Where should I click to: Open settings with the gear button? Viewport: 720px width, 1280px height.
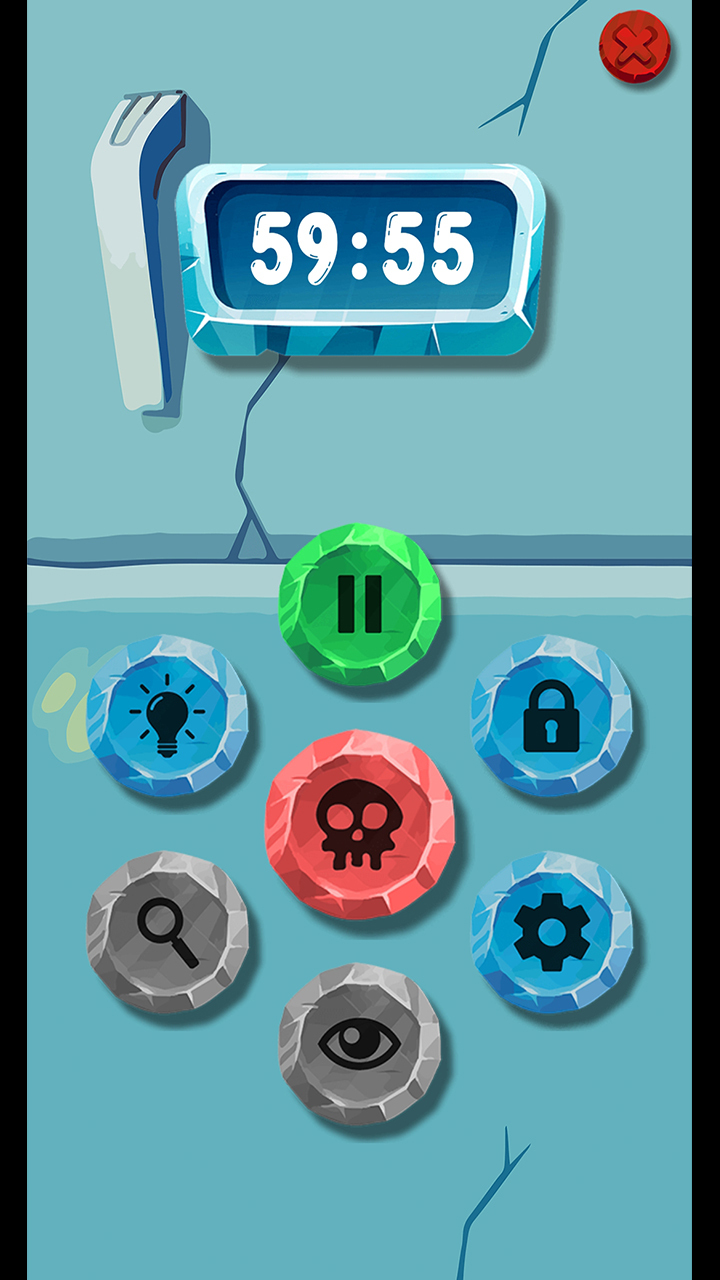[551, 932]
